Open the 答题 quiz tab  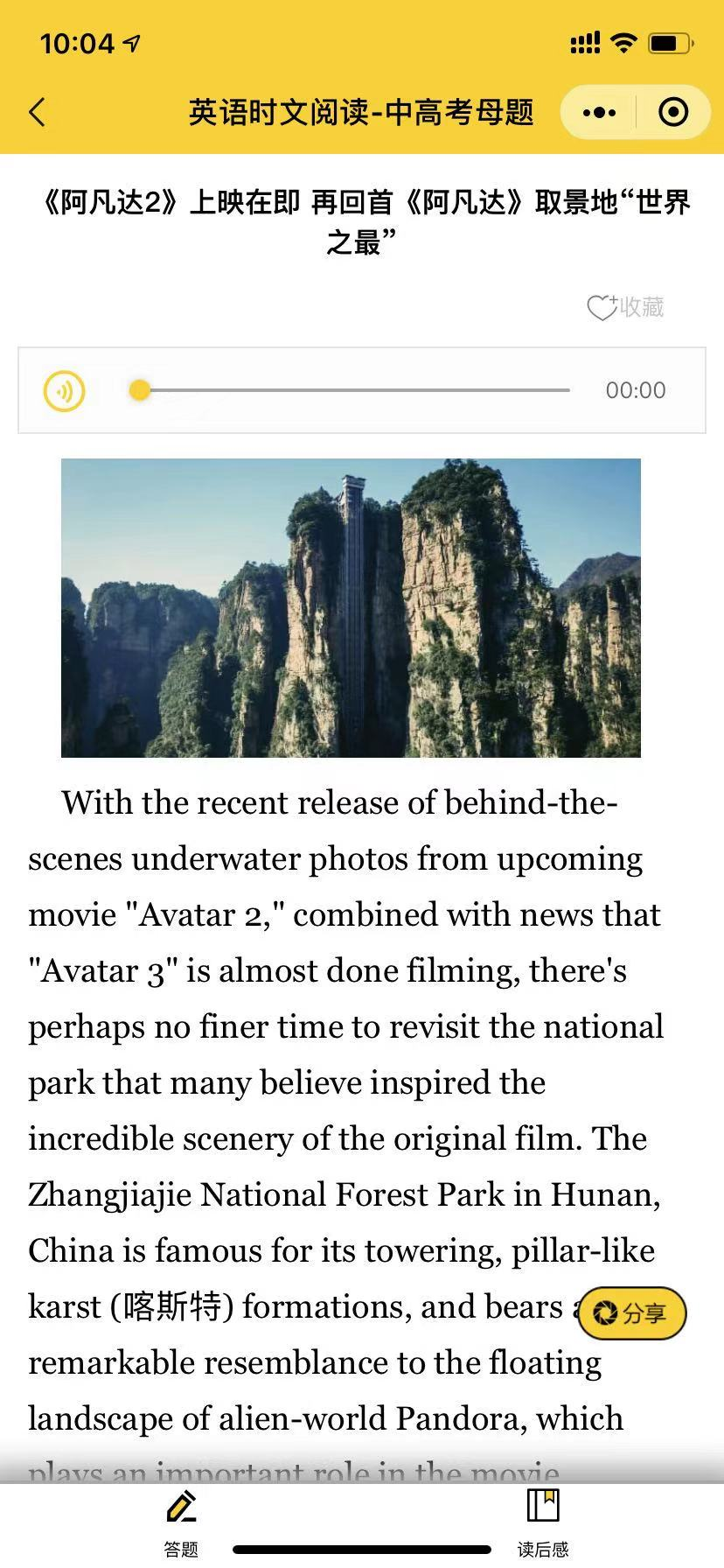pos(181,1524)
